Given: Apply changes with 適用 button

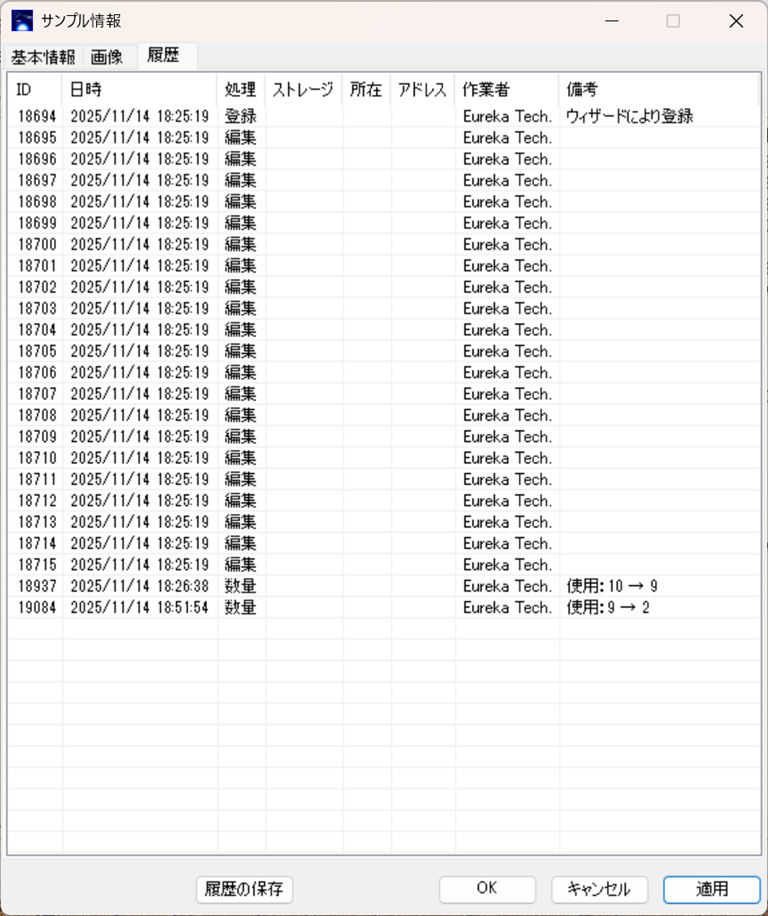Looking at the screenshot, I should point(712,889).
